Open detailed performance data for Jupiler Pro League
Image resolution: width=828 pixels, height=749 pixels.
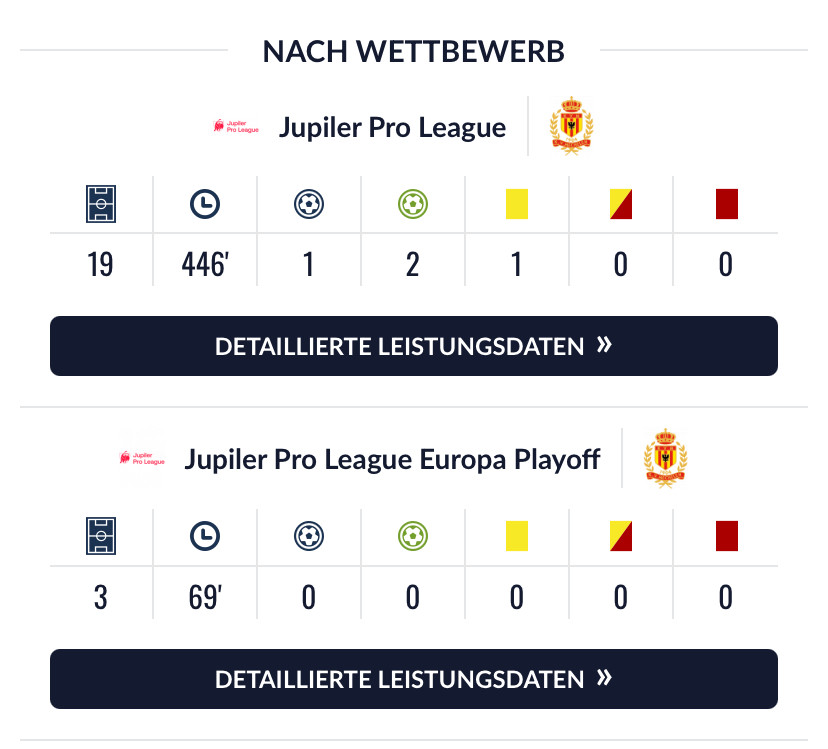click(413, 346)
